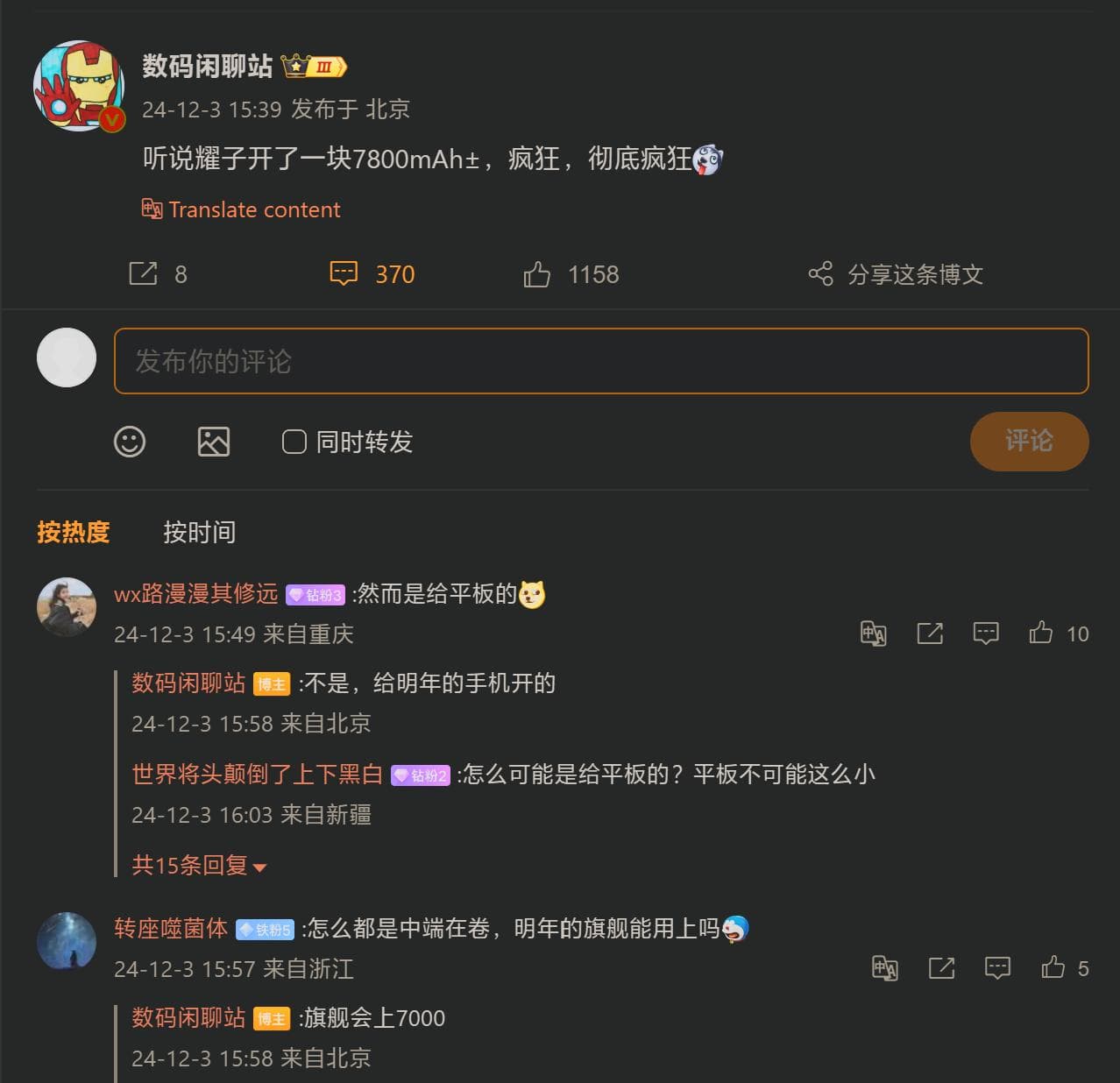The height and width of the screenshot is (1083, 1120).
Task: Reply to 转座噬菌体's comment
Action: point(997,967)
